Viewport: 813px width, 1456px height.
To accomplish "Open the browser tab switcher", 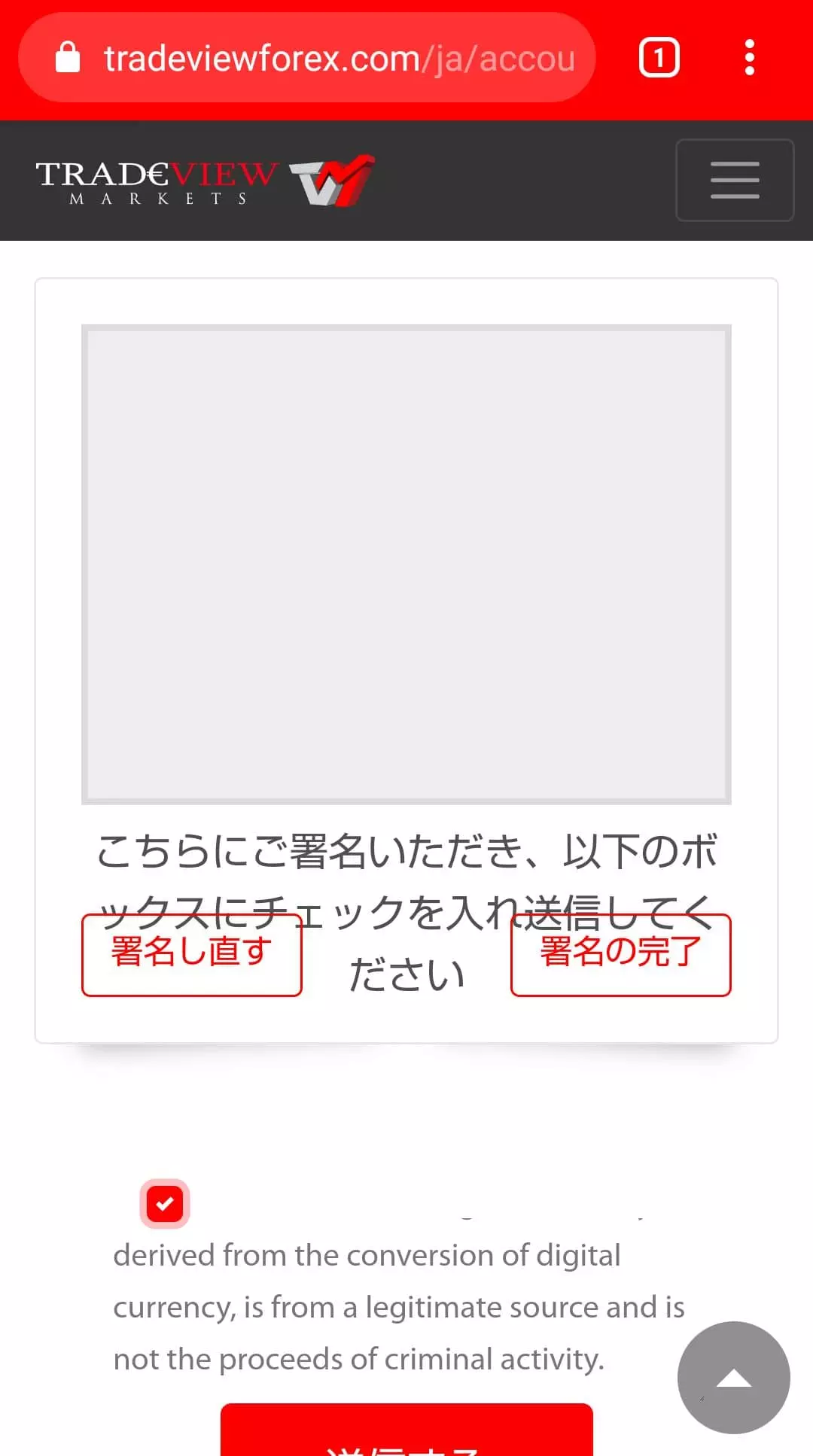I will coord(659,58).
